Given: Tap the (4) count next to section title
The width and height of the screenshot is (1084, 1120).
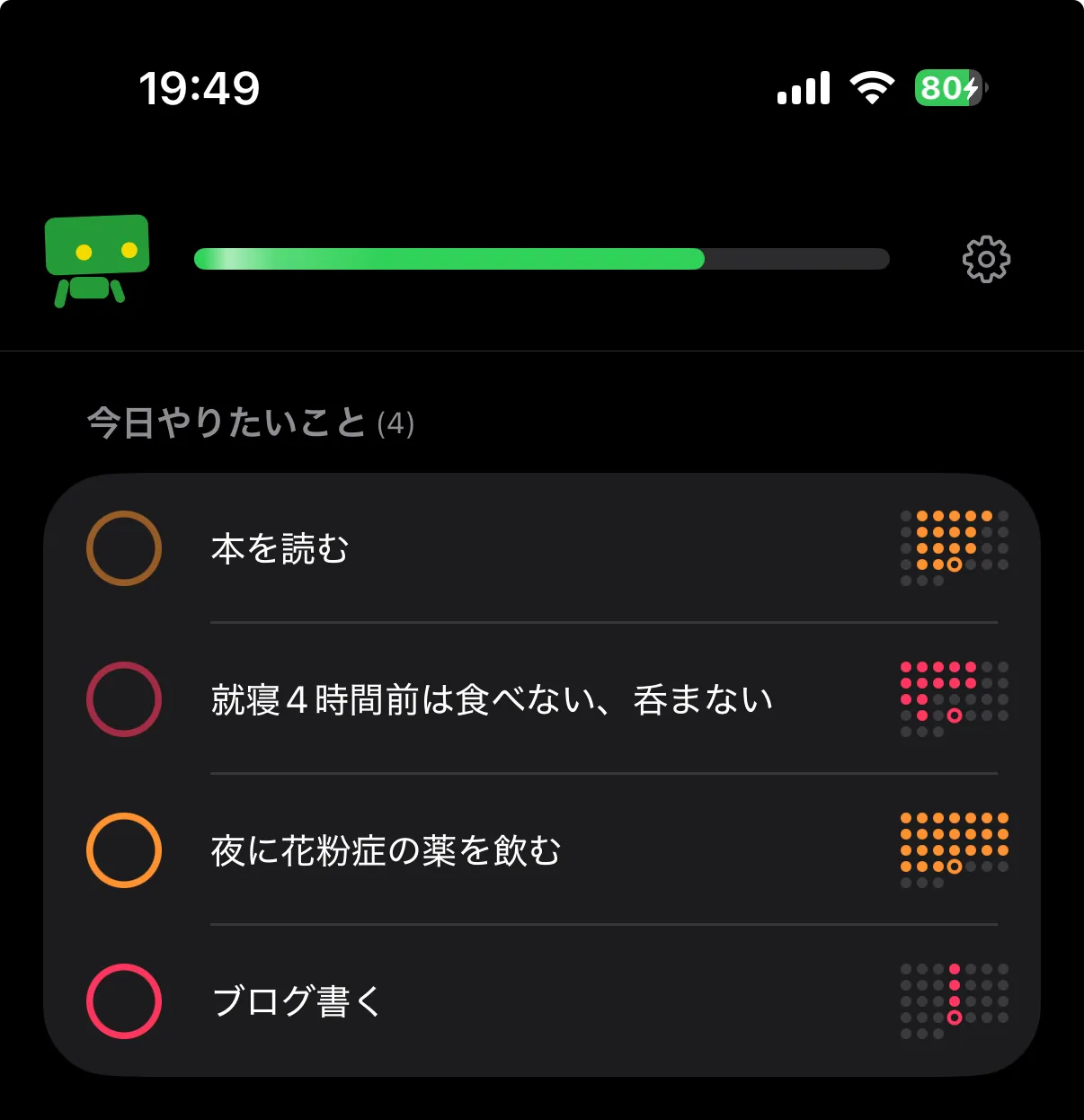Looking at the screenshot, I should click(396, 425).
